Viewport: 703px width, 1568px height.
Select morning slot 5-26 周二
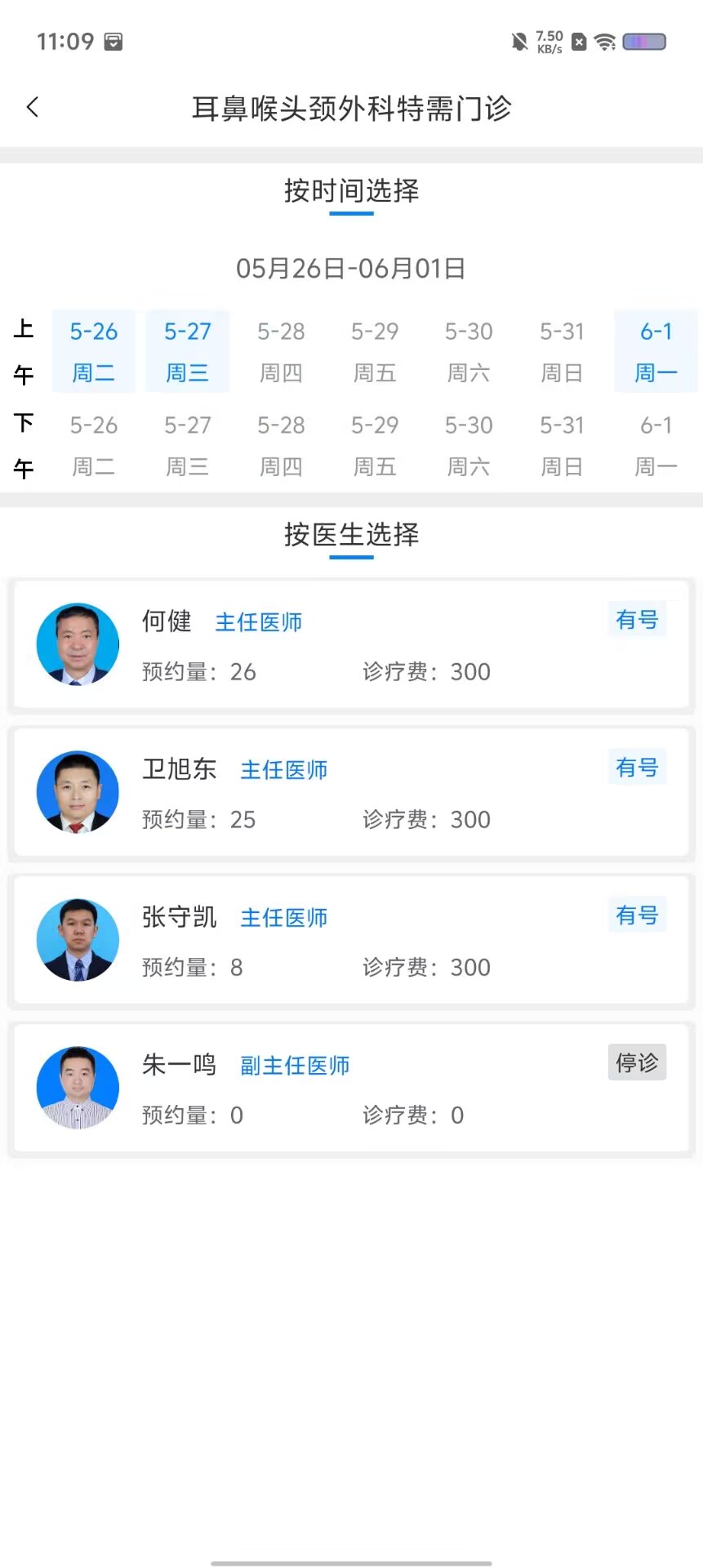coord(93,352)
